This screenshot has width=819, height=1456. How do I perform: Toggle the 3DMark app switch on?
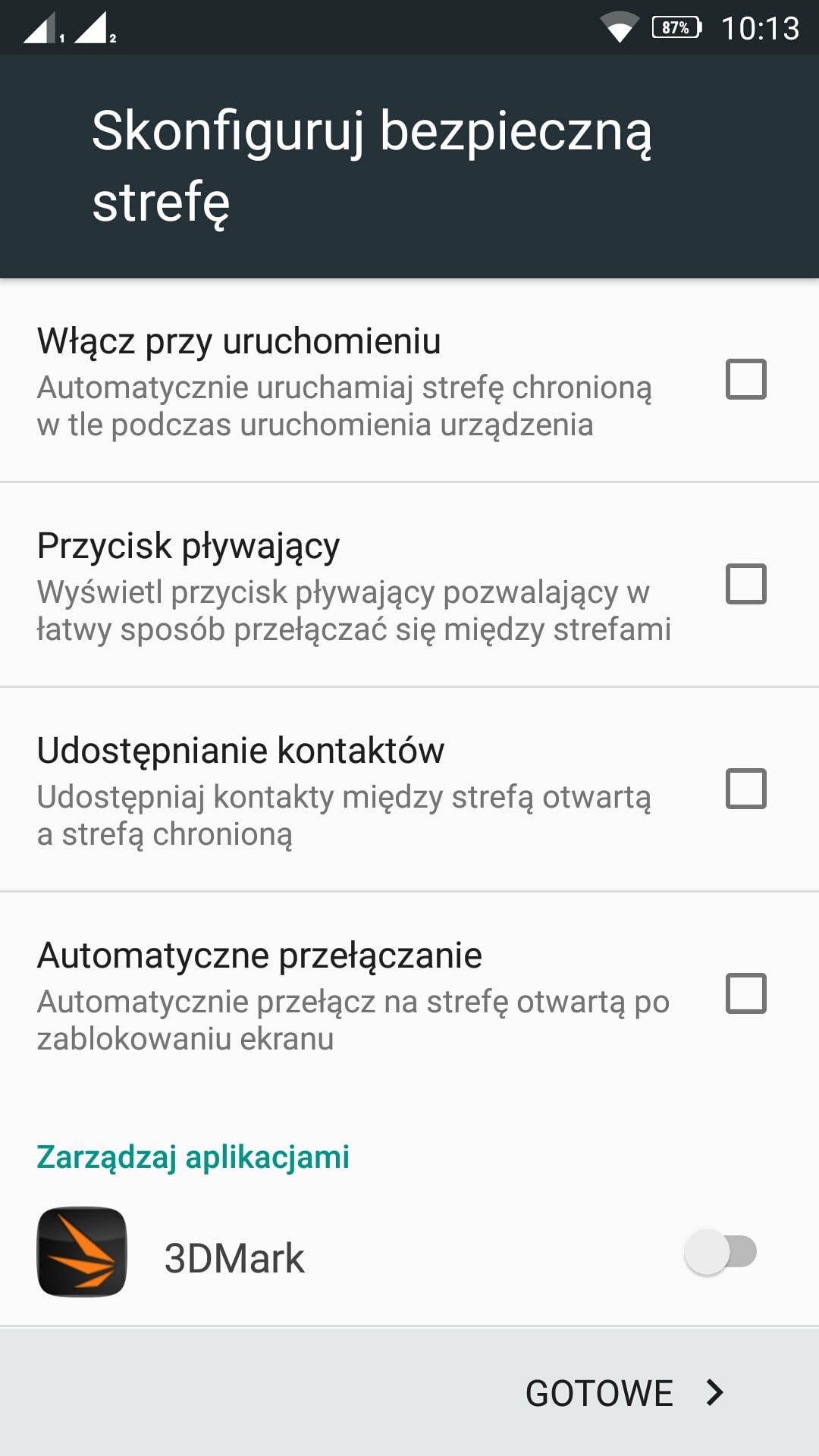coord(720,1252)
